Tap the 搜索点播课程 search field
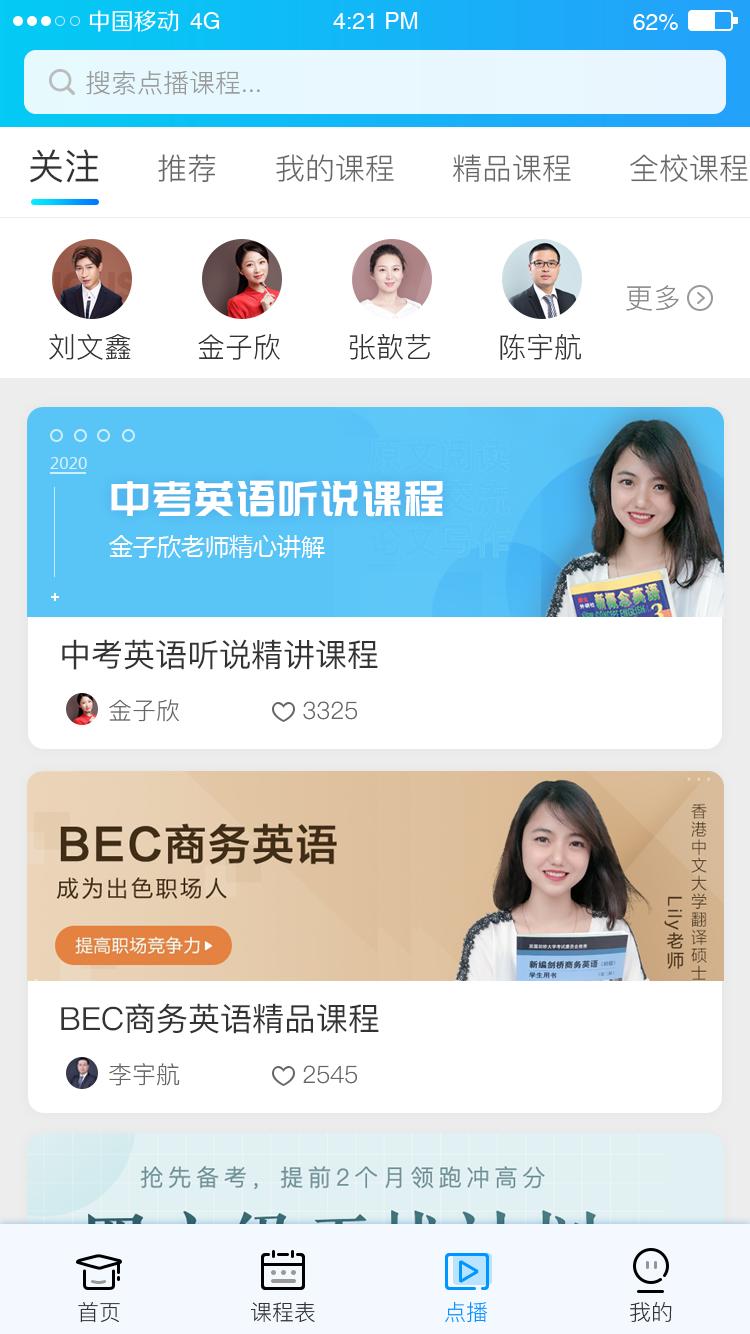The width and height of the screenshot is (750, 1334). pos(375,82)
